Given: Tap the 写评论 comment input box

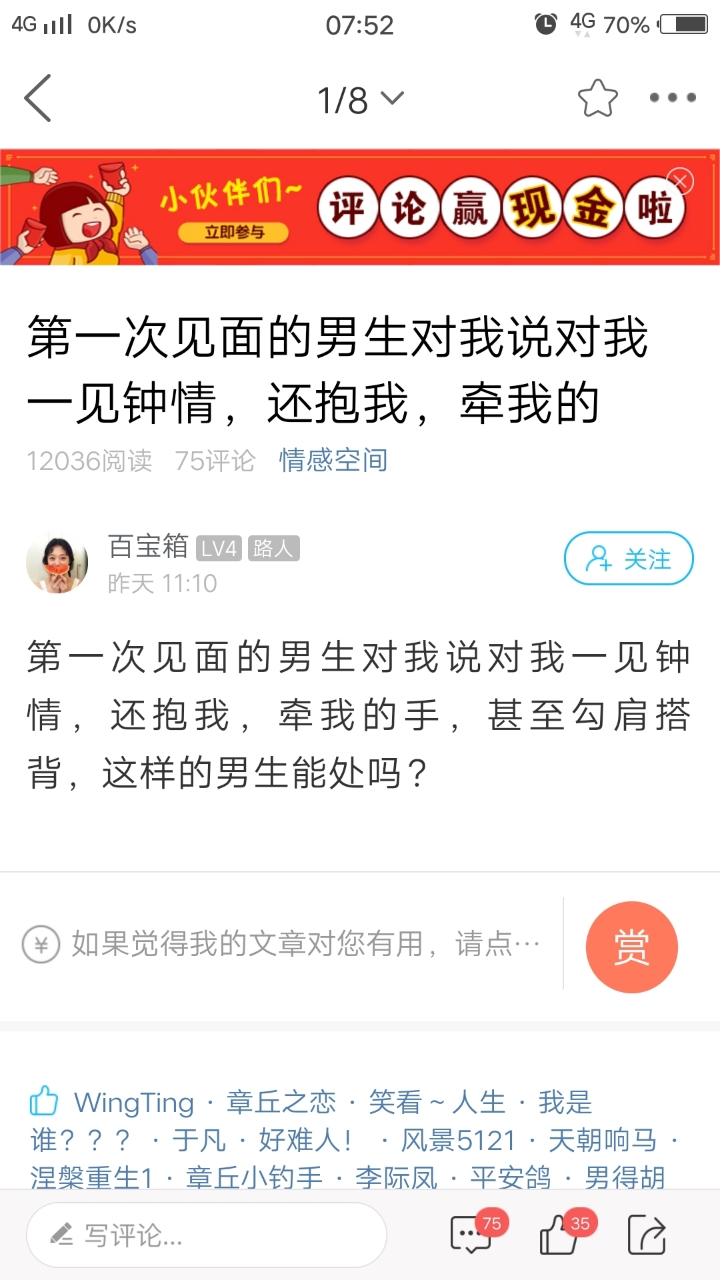Looking at the screenshot, I should click(206, 1235).
